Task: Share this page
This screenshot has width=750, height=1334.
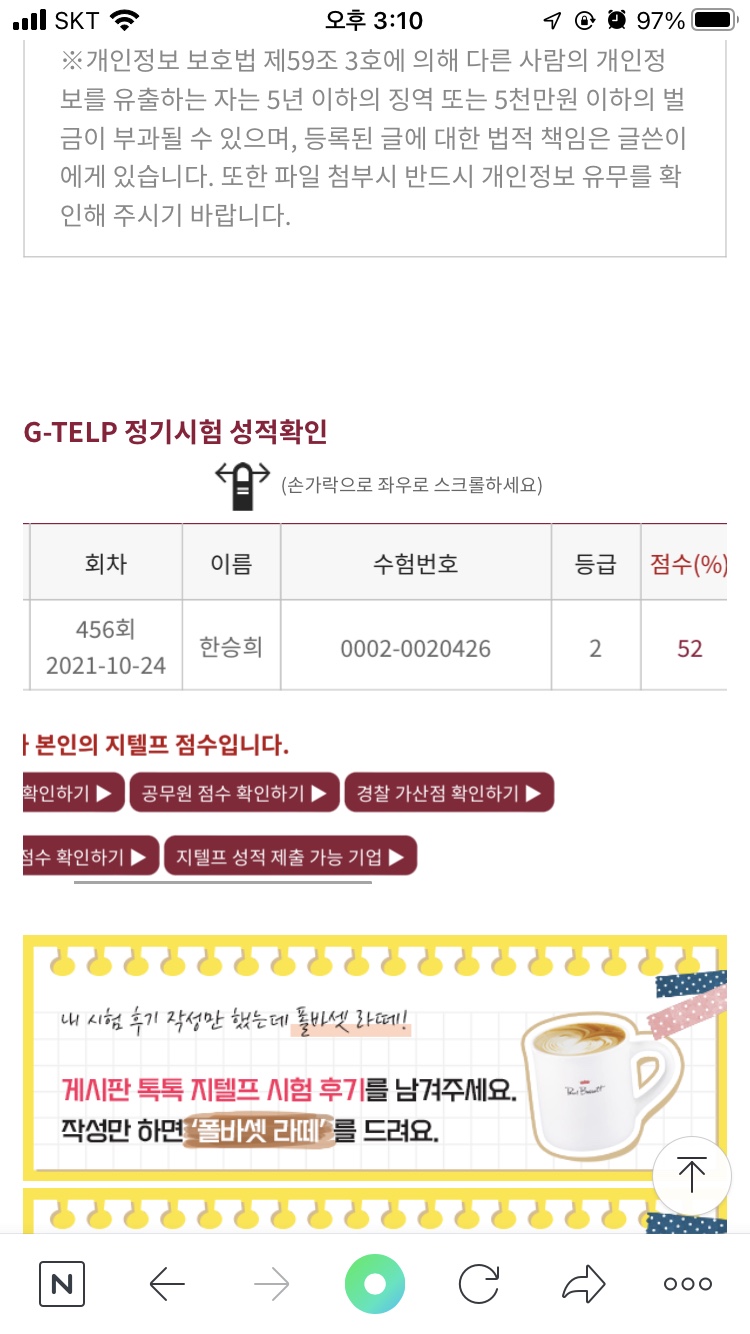Action: coord(583,1284)
